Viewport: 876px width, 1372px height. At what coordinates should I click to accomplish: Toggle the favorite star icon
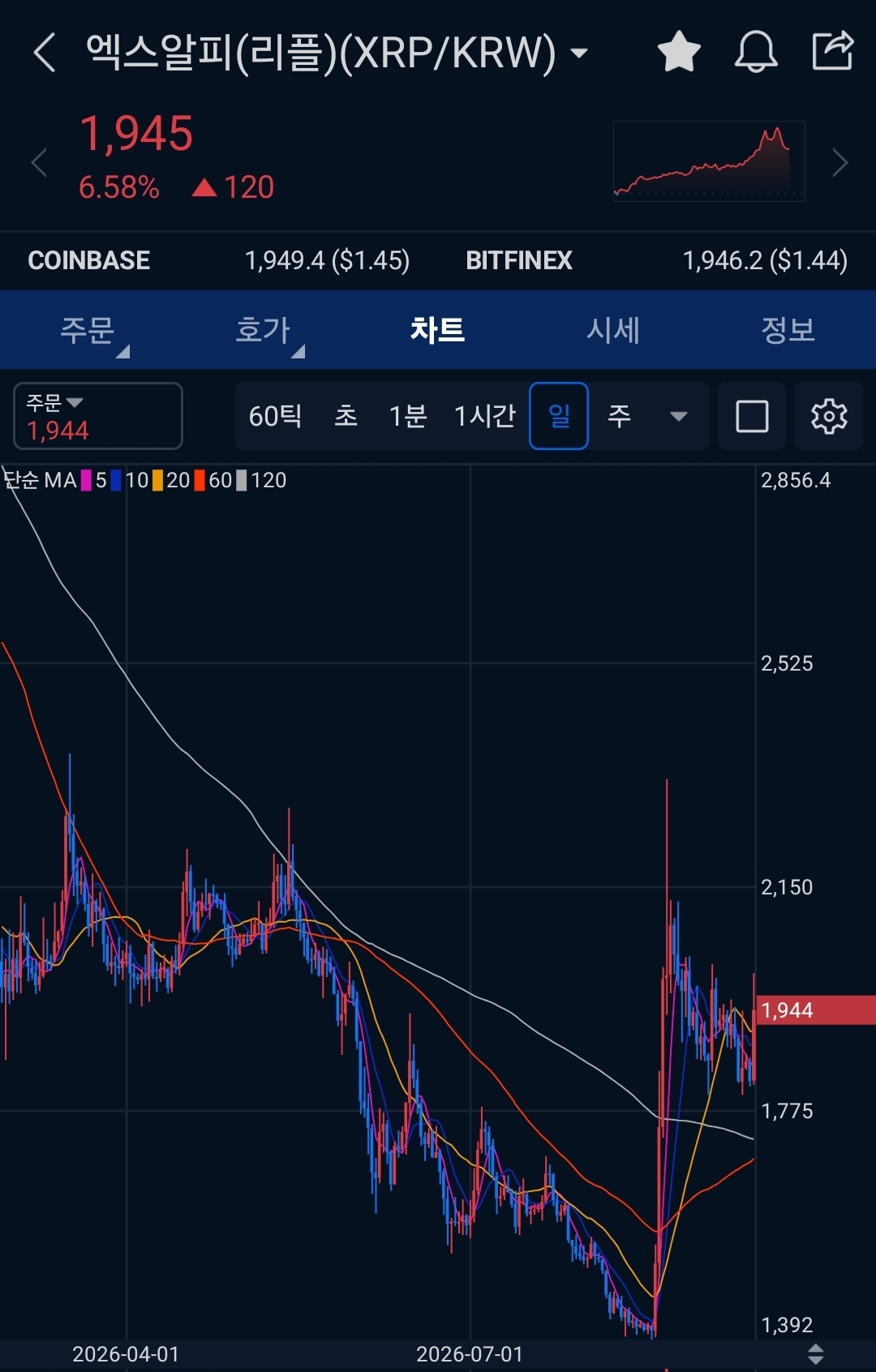[x=679, y=52]
